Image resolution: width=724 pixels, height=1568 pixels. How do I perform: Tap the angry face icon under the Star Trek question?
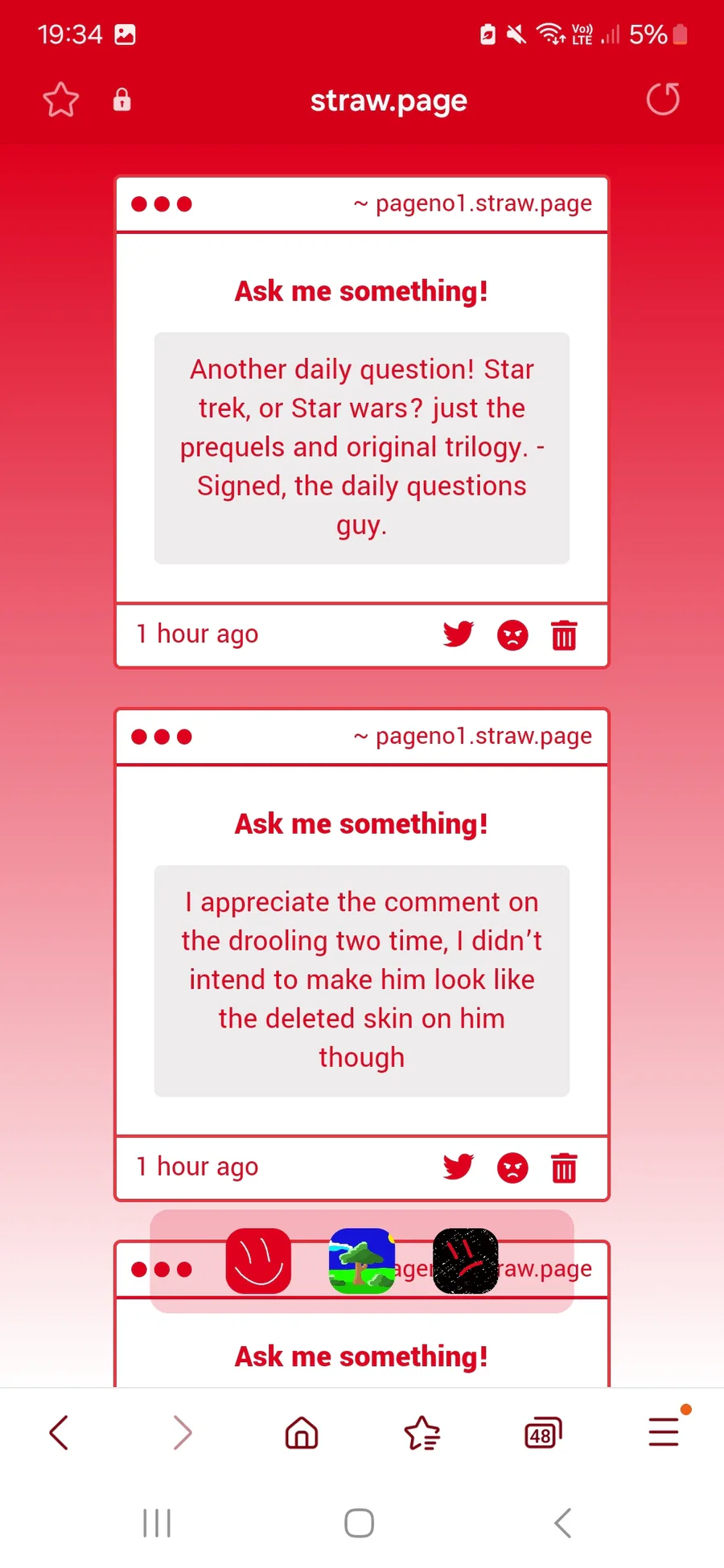pos(512,635)
